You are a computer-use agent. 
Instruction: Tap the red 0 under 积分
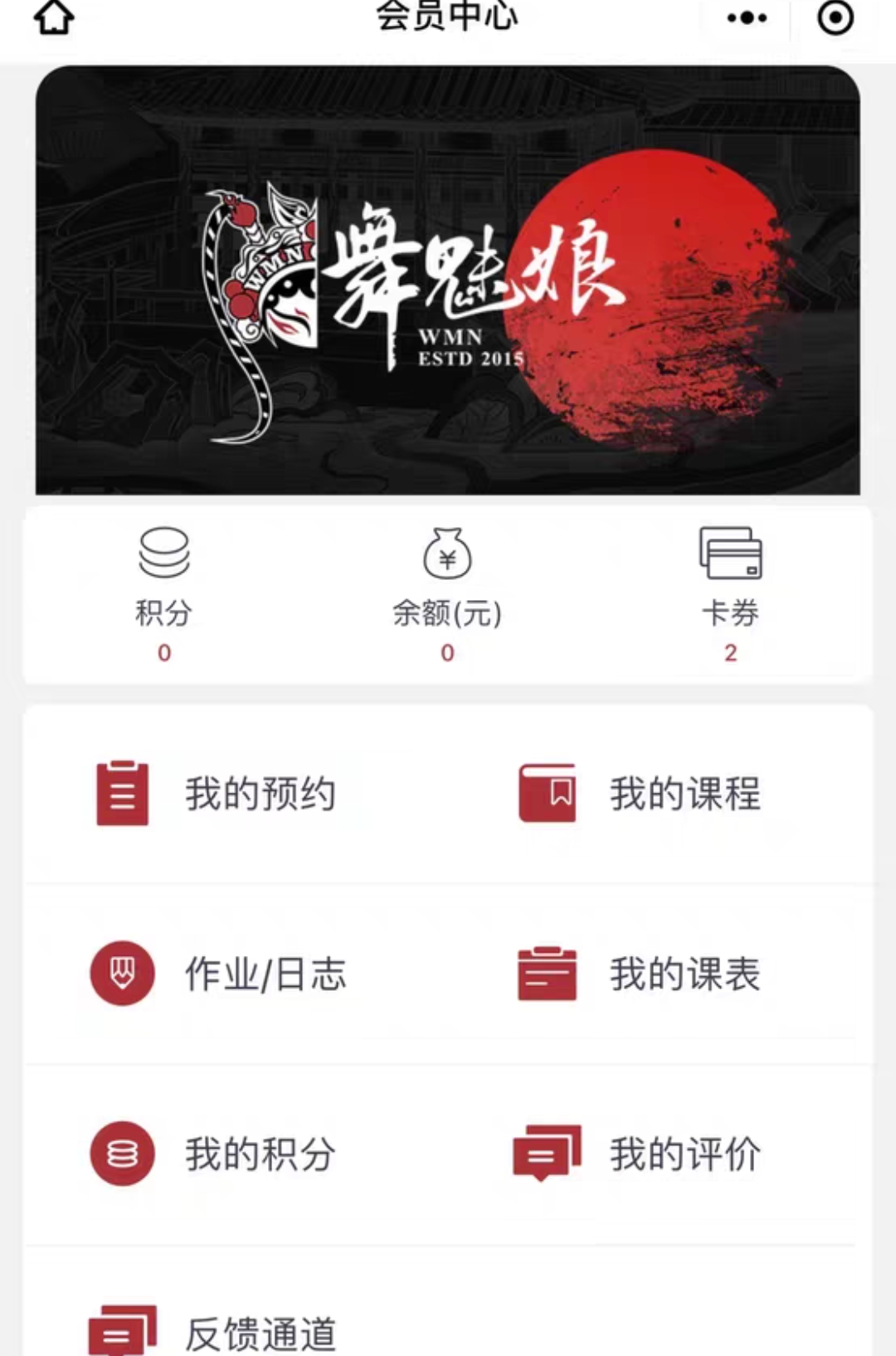pyautogui.click(x=164, y=653)
